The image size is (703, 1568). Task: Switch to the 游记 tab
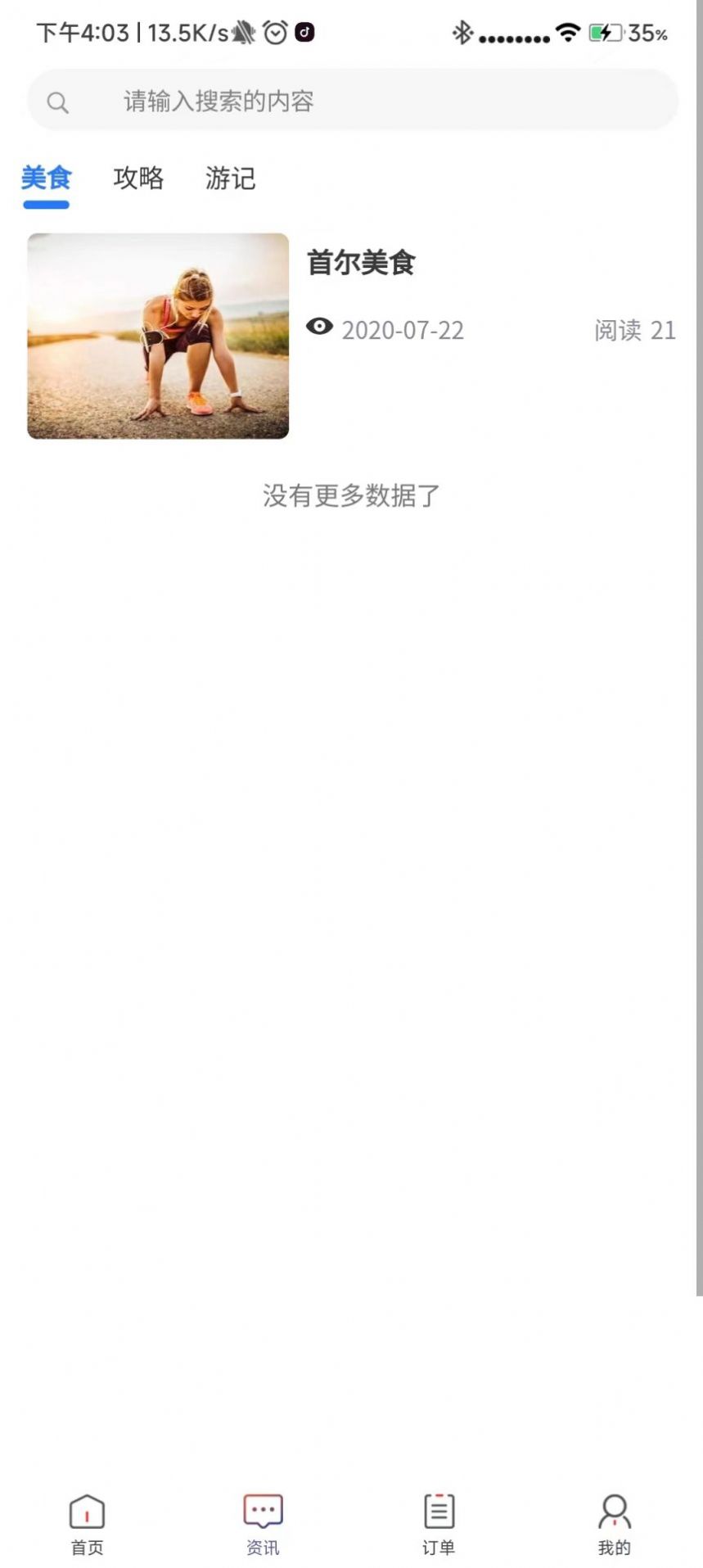click(231, 178)
